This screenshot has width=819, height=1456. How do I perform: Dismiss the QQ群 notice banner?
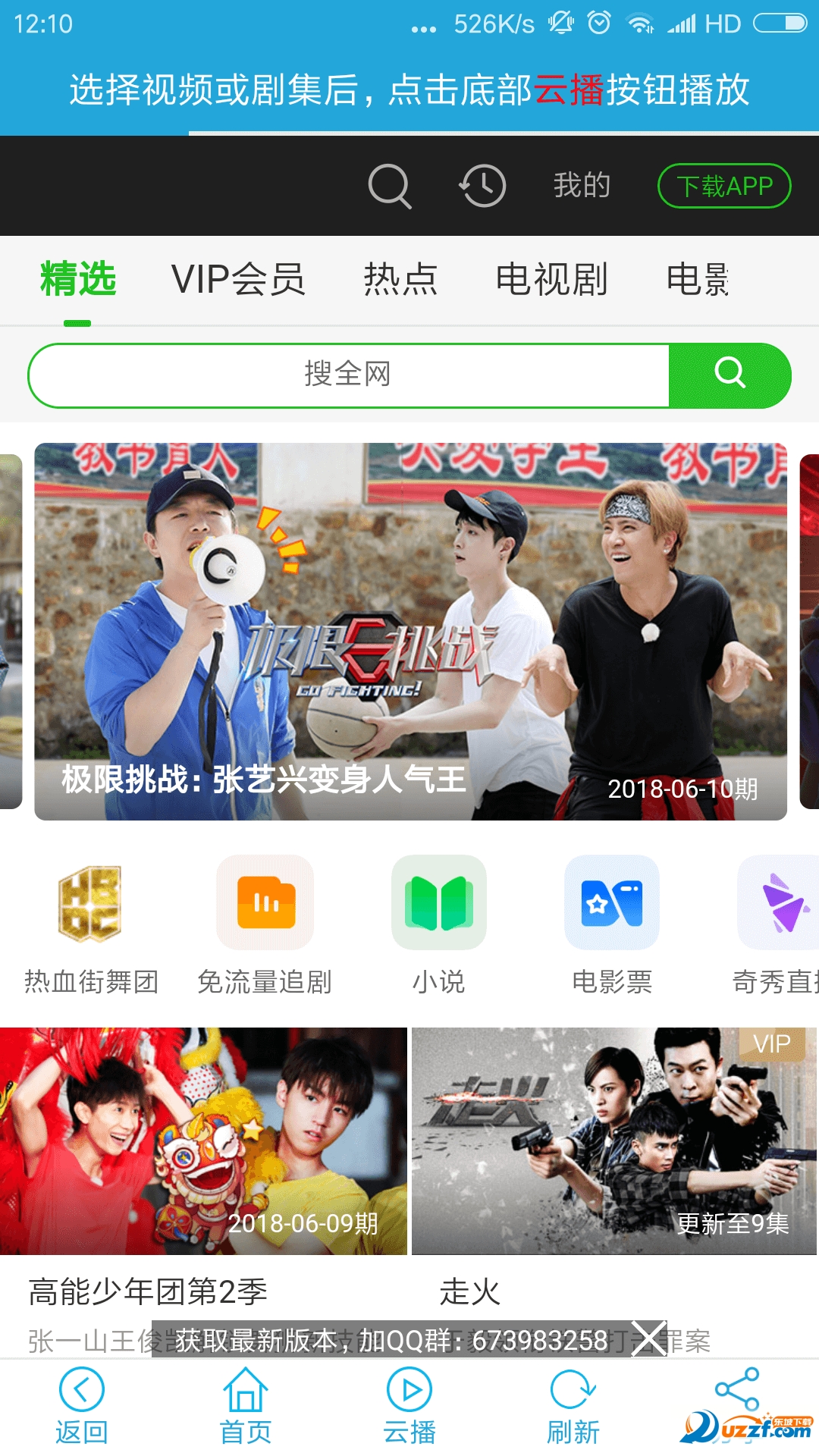coord(649,1339)
